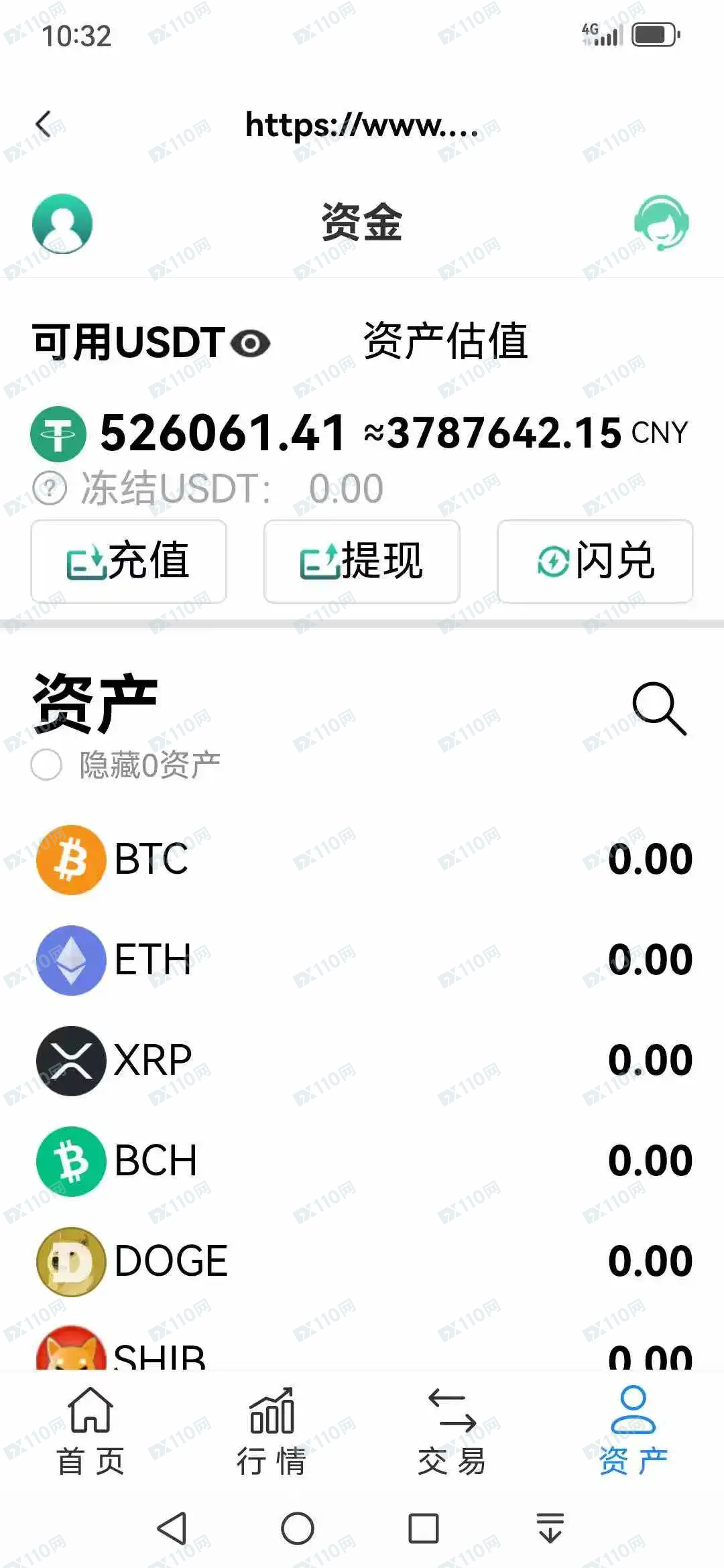Open the profile avatar icon
Screen dimensions: 724x1568
pos(62,224)
